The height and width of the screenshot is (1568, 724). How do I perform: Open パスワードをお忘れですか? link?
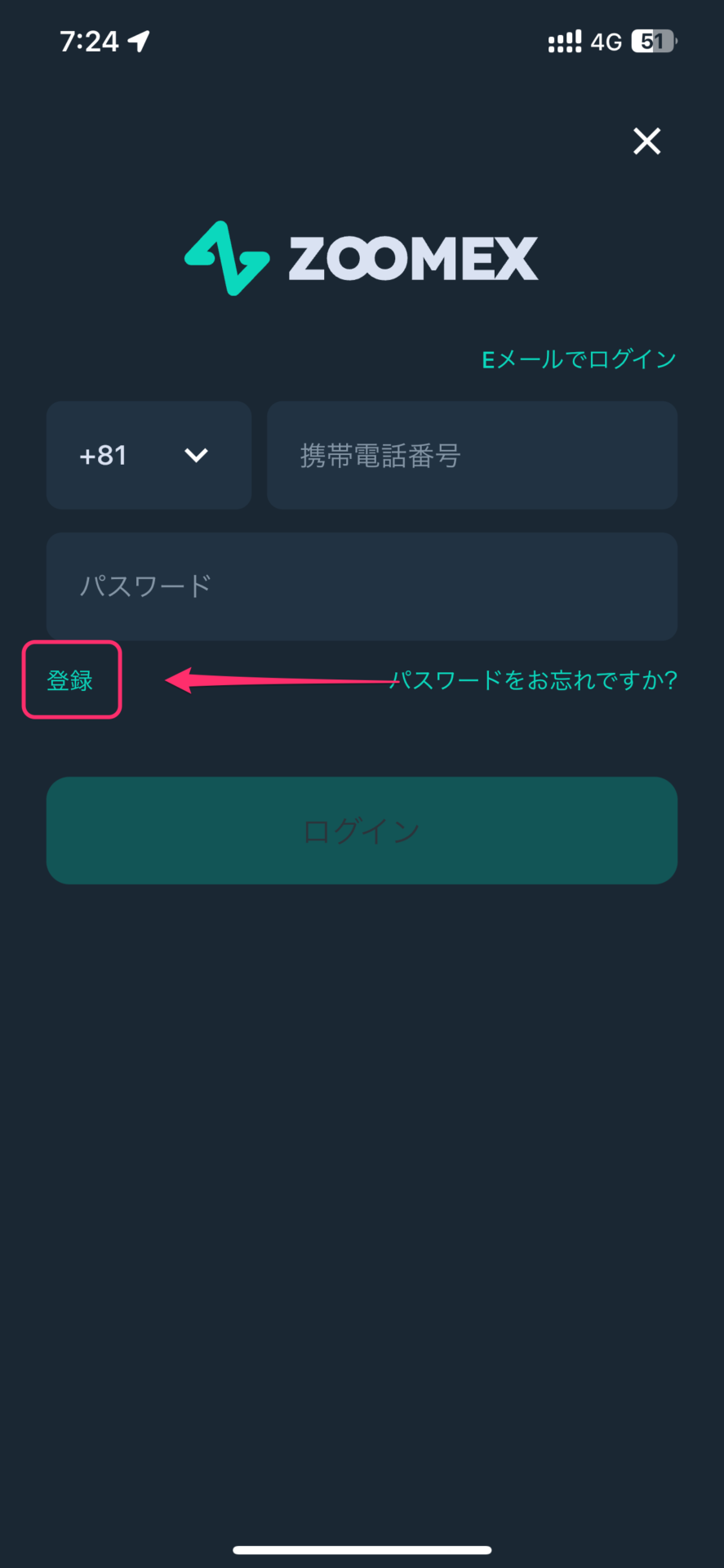(535, 680)
